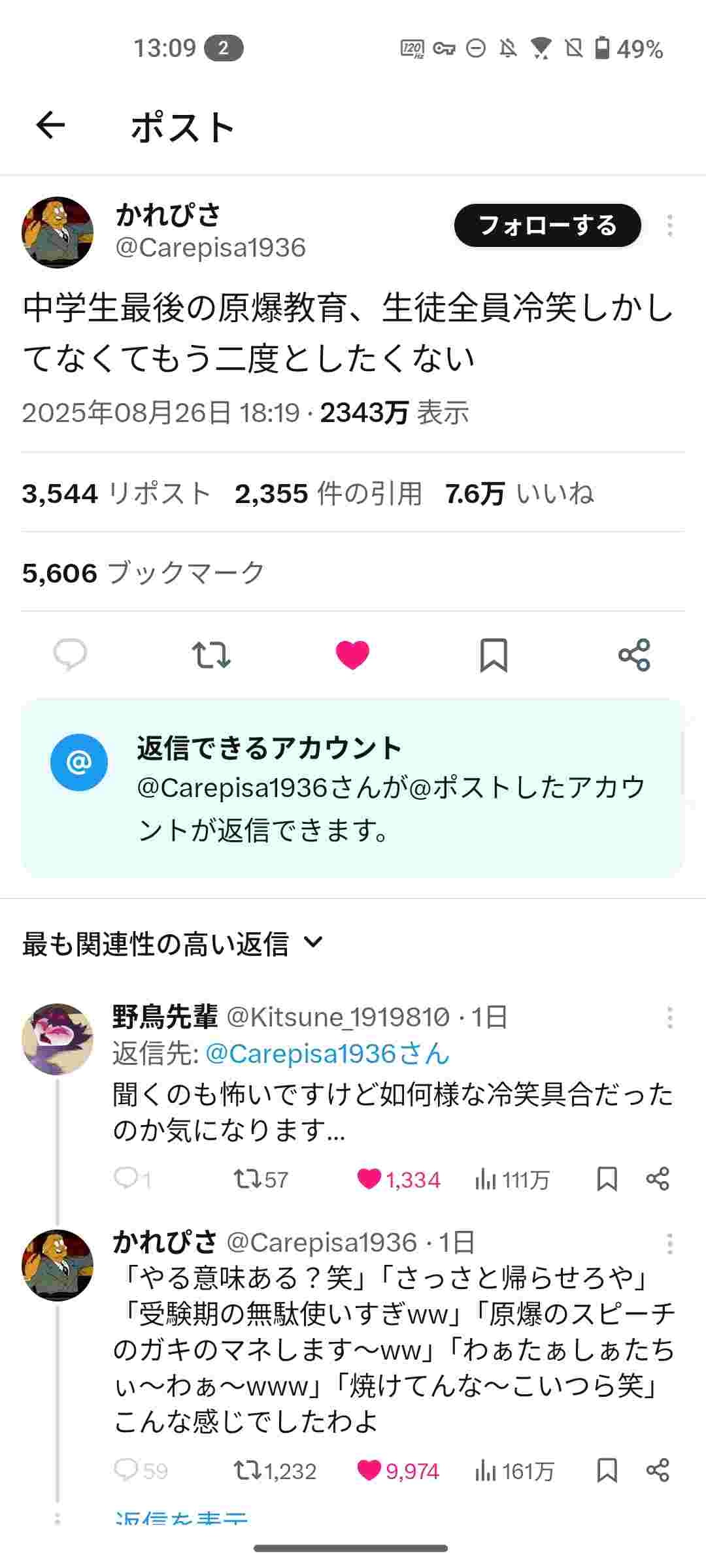Repost かれぴさ's reply with 1,232 reposts
The height and width of the screenshot is (1568, 706).
coord(248,1471)
